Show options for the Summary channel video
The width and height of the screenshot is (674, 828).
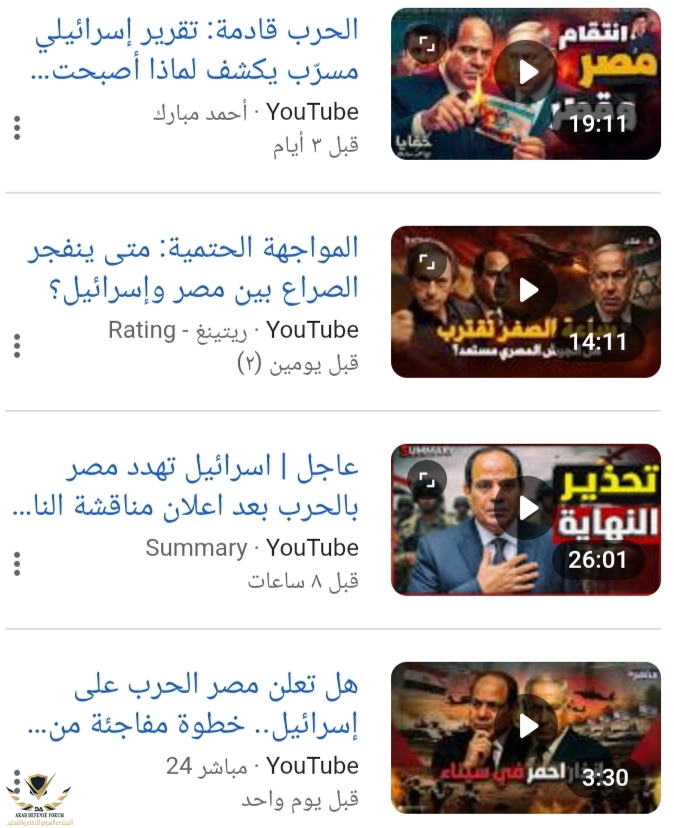(17, 564)
